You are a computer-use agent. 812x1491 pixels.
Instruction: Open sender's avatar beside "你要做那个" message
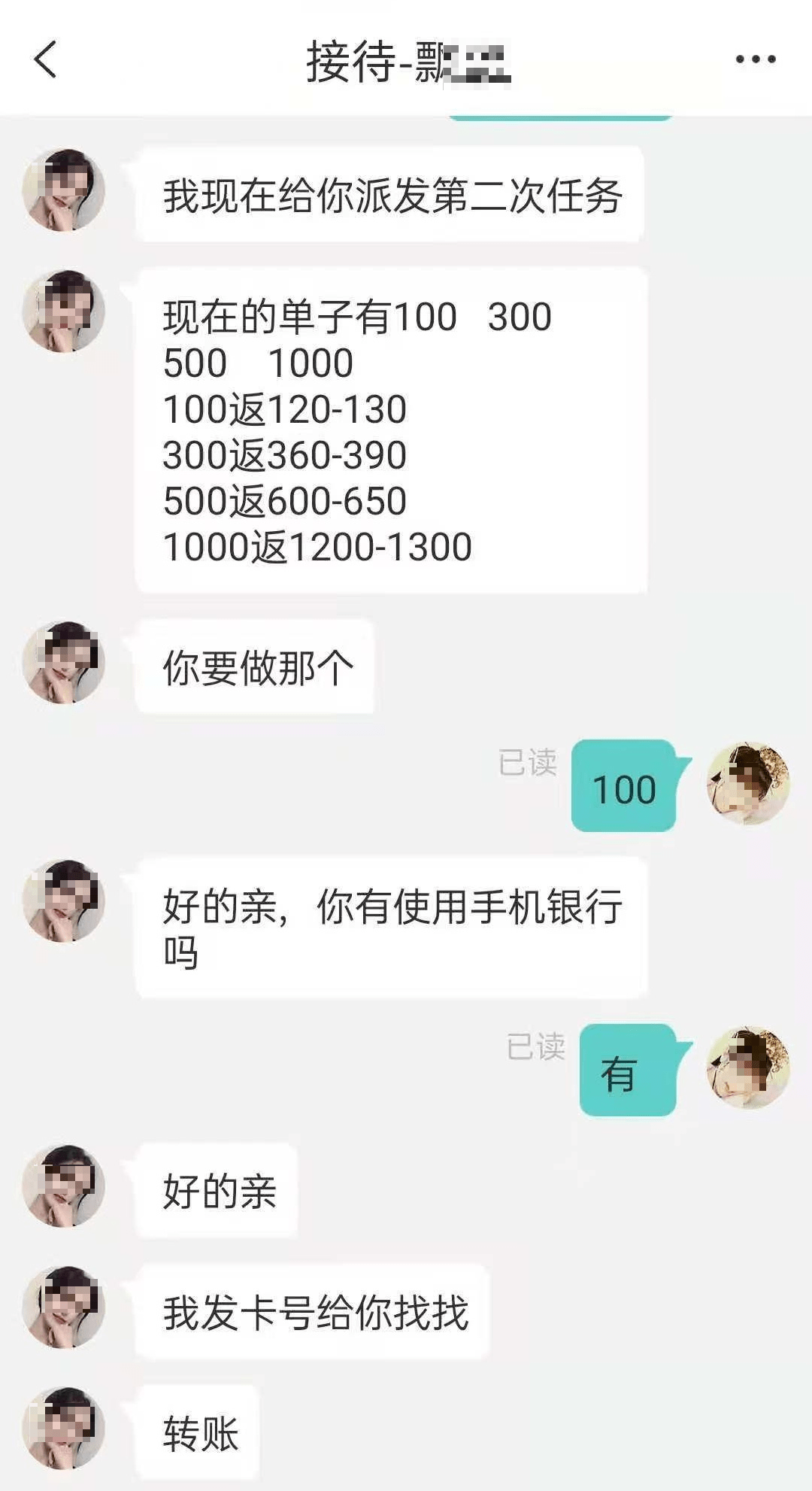click(64, 663)
